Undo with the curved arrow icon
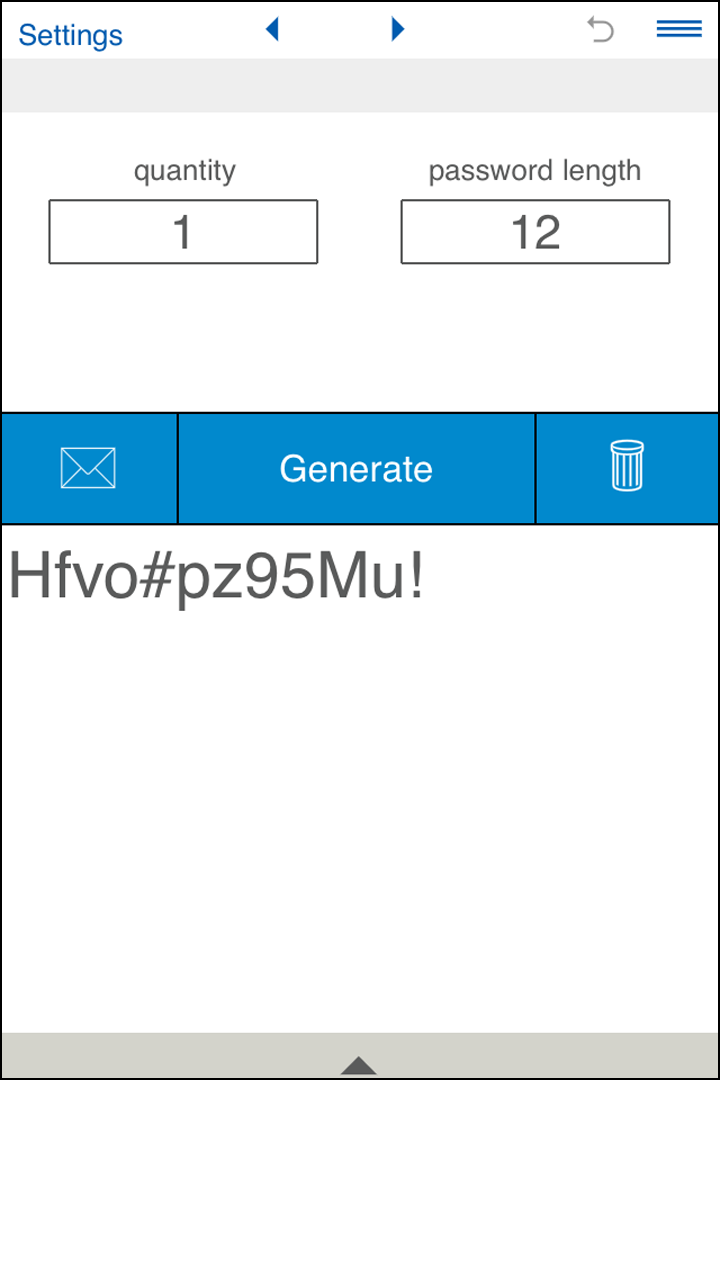 tap(600, 30)
